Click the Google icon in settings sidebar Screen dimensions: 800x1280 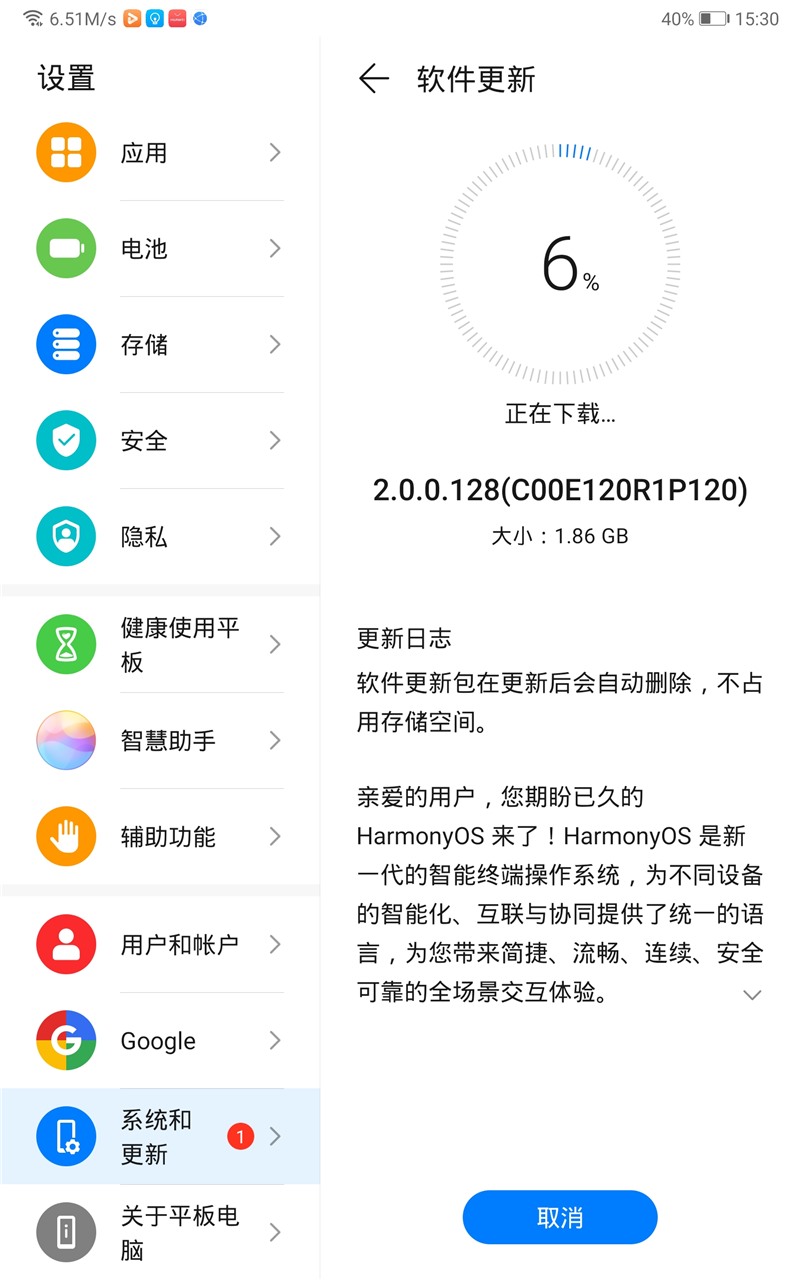tap(65, 1040)
